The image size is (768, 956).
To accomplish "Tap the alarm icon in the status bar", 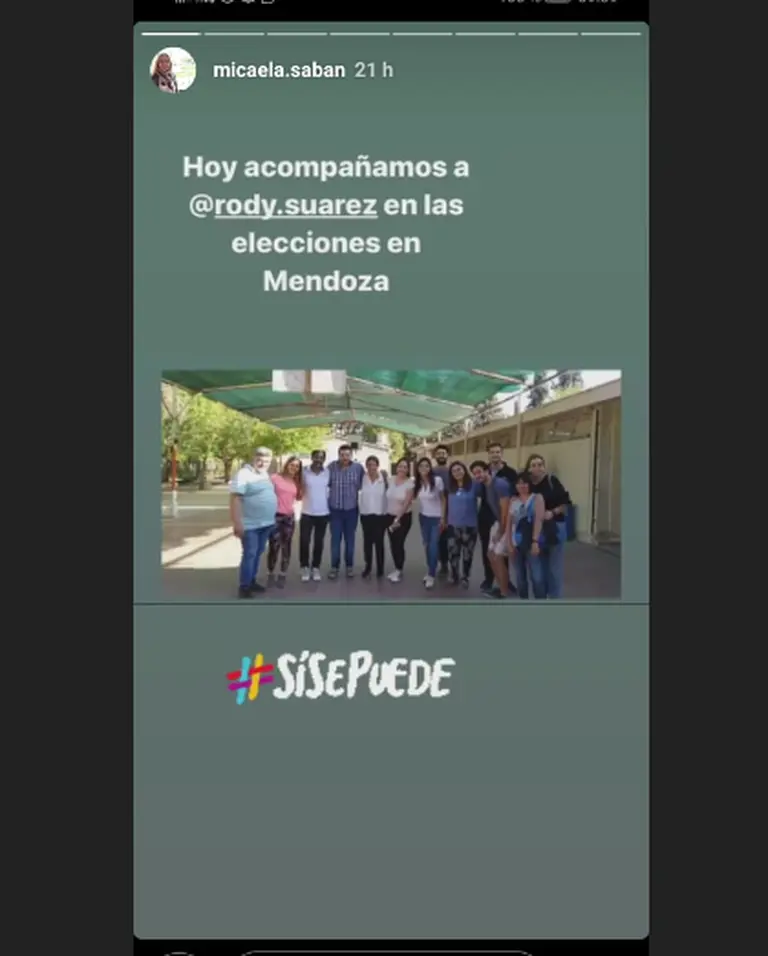I will pos(228,5).
